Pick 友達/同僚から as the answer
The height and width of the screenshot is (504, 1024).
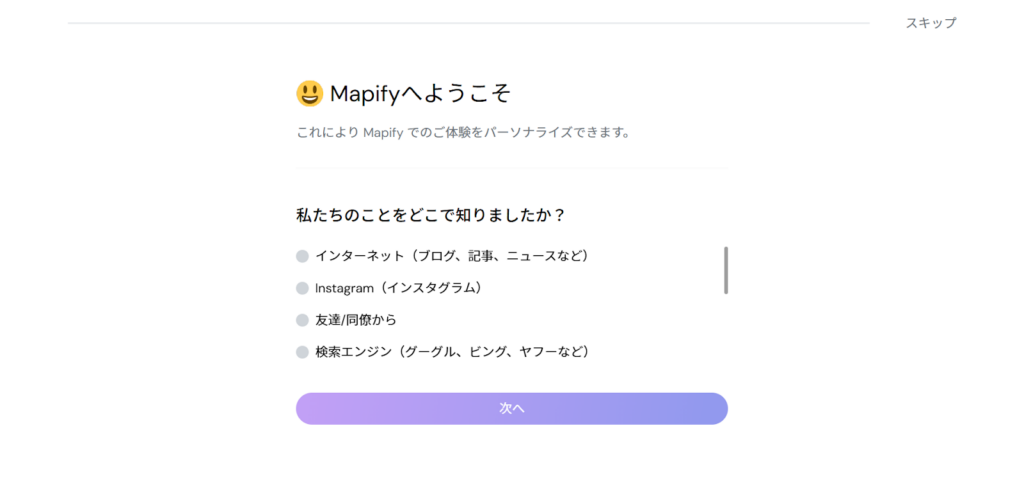(302, 320)
